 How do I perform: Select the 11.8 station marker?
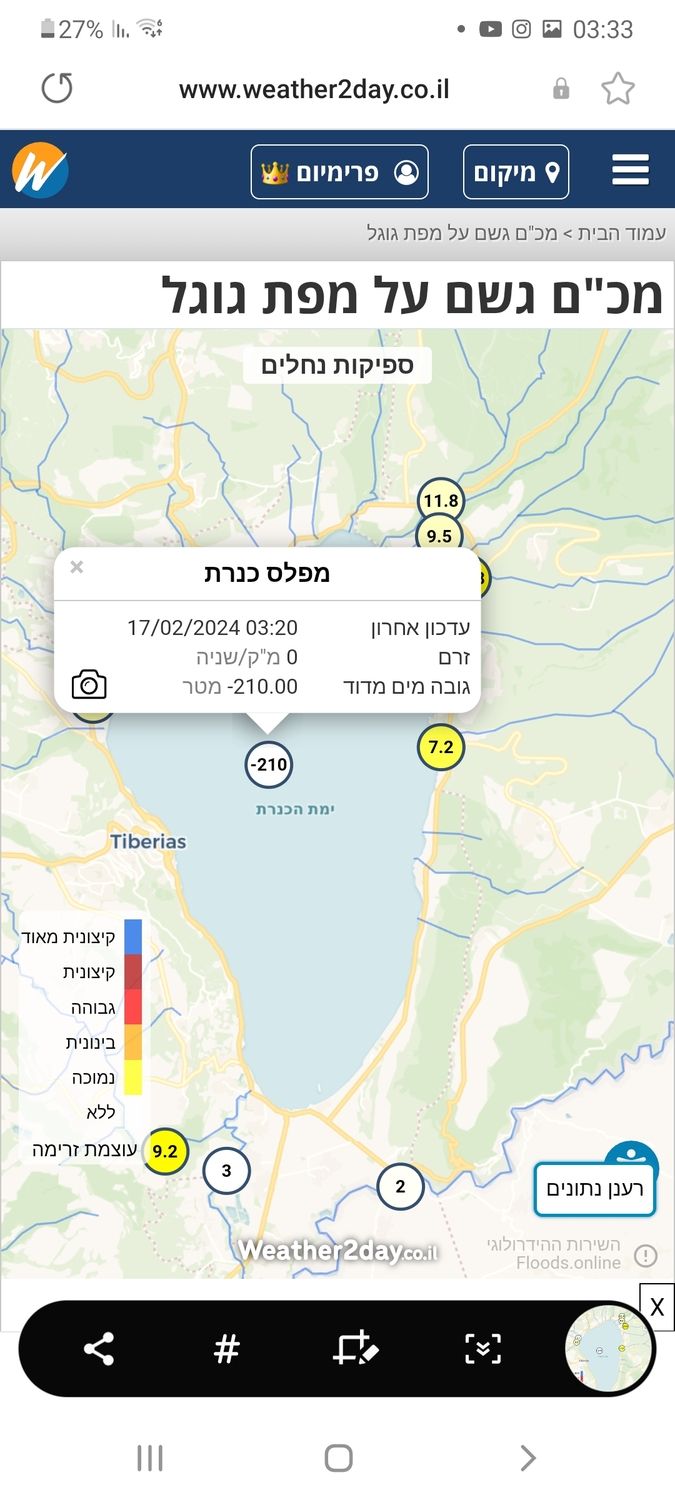pos(440,501)
